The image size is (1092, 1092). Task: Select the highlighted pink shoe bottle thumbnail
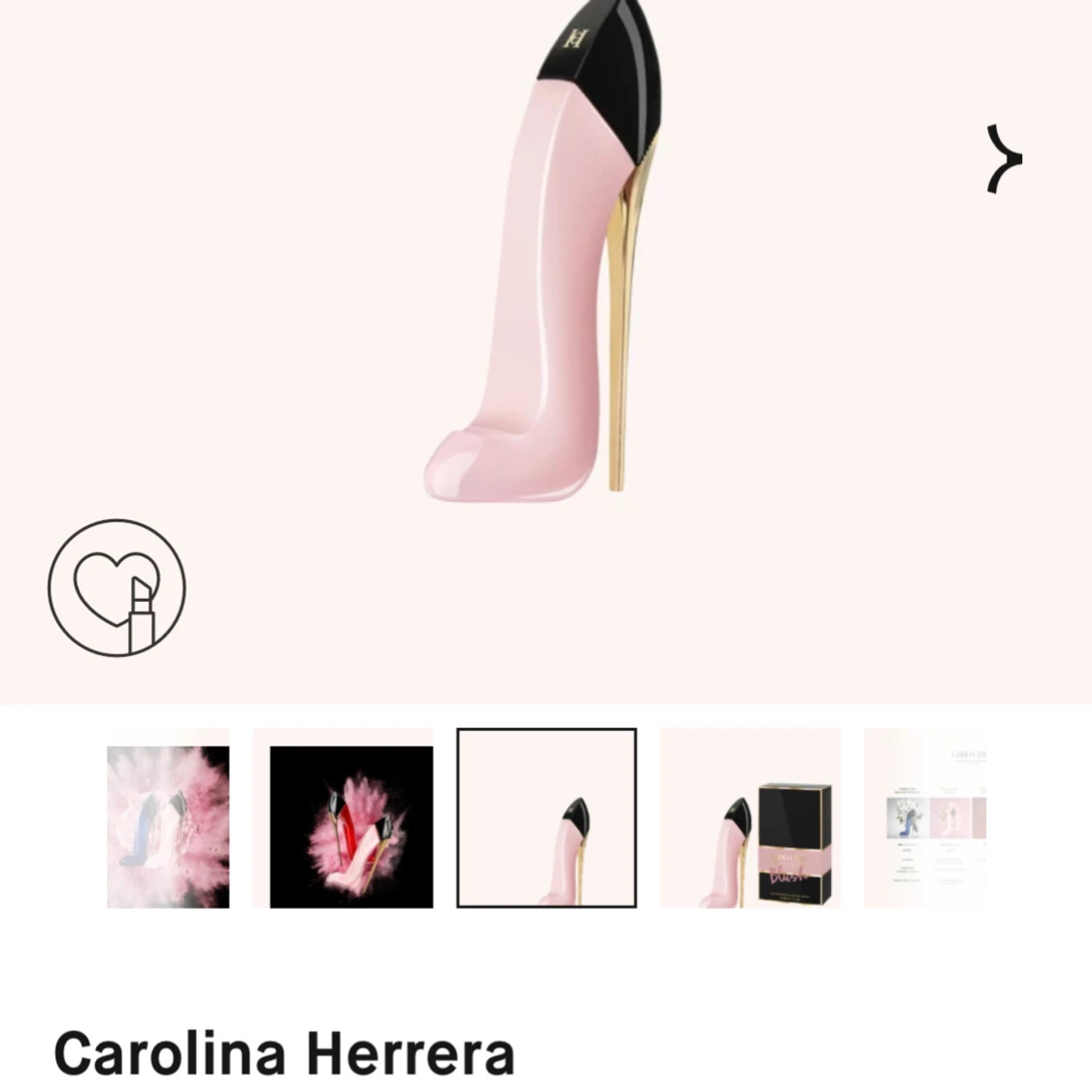(x=546, y=817)
